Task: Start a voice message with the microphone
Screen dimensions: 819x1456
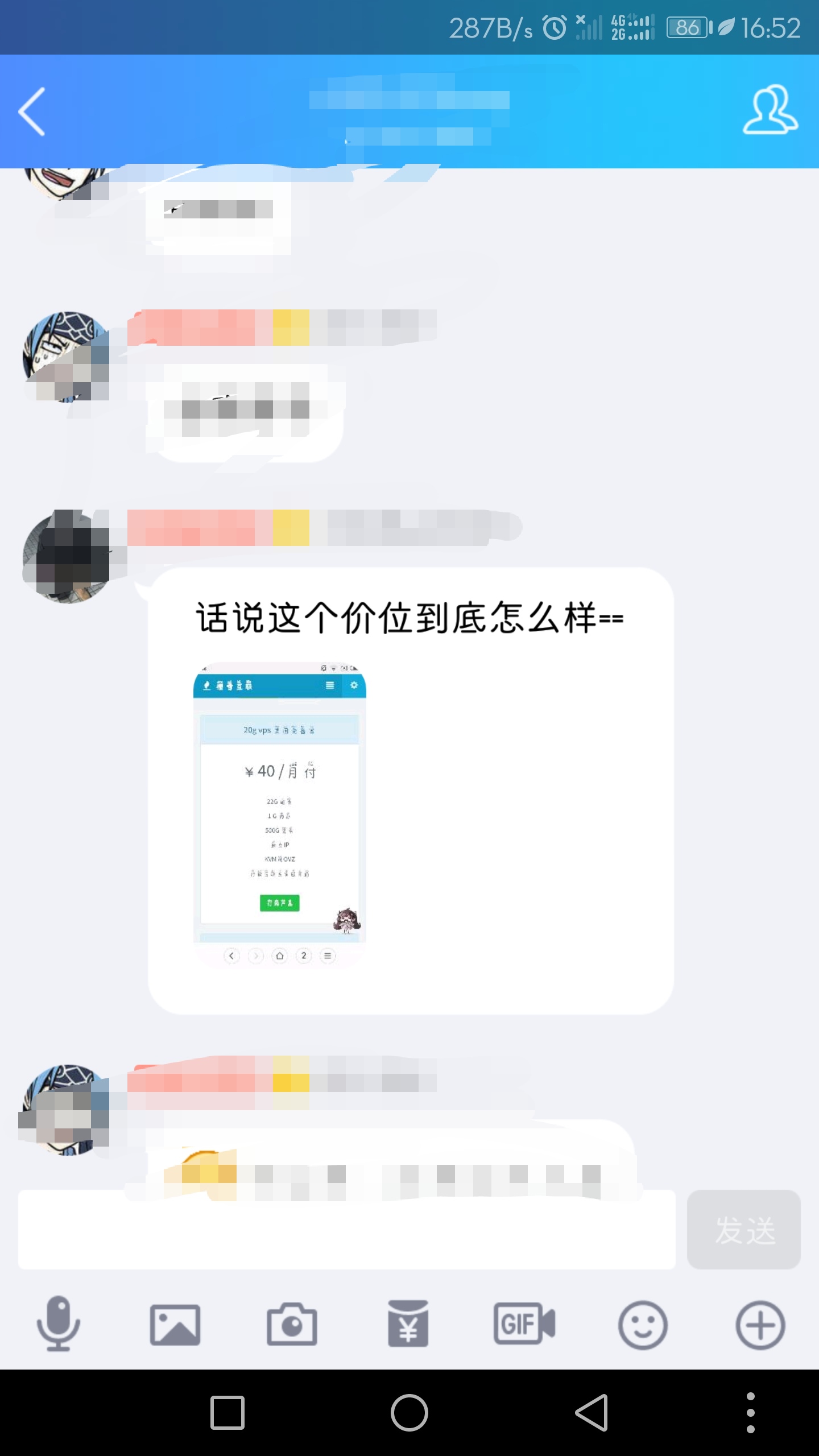Action: tap(58, 1324)
